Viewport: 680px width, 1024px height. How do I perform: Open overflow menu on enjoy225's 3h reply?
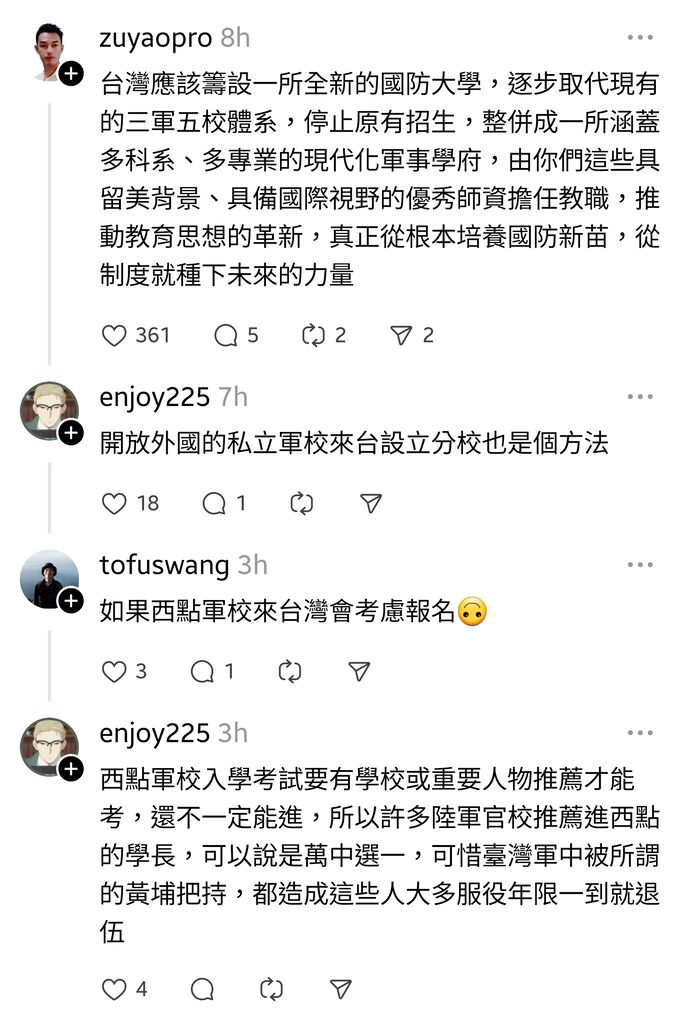click(640, 733)
